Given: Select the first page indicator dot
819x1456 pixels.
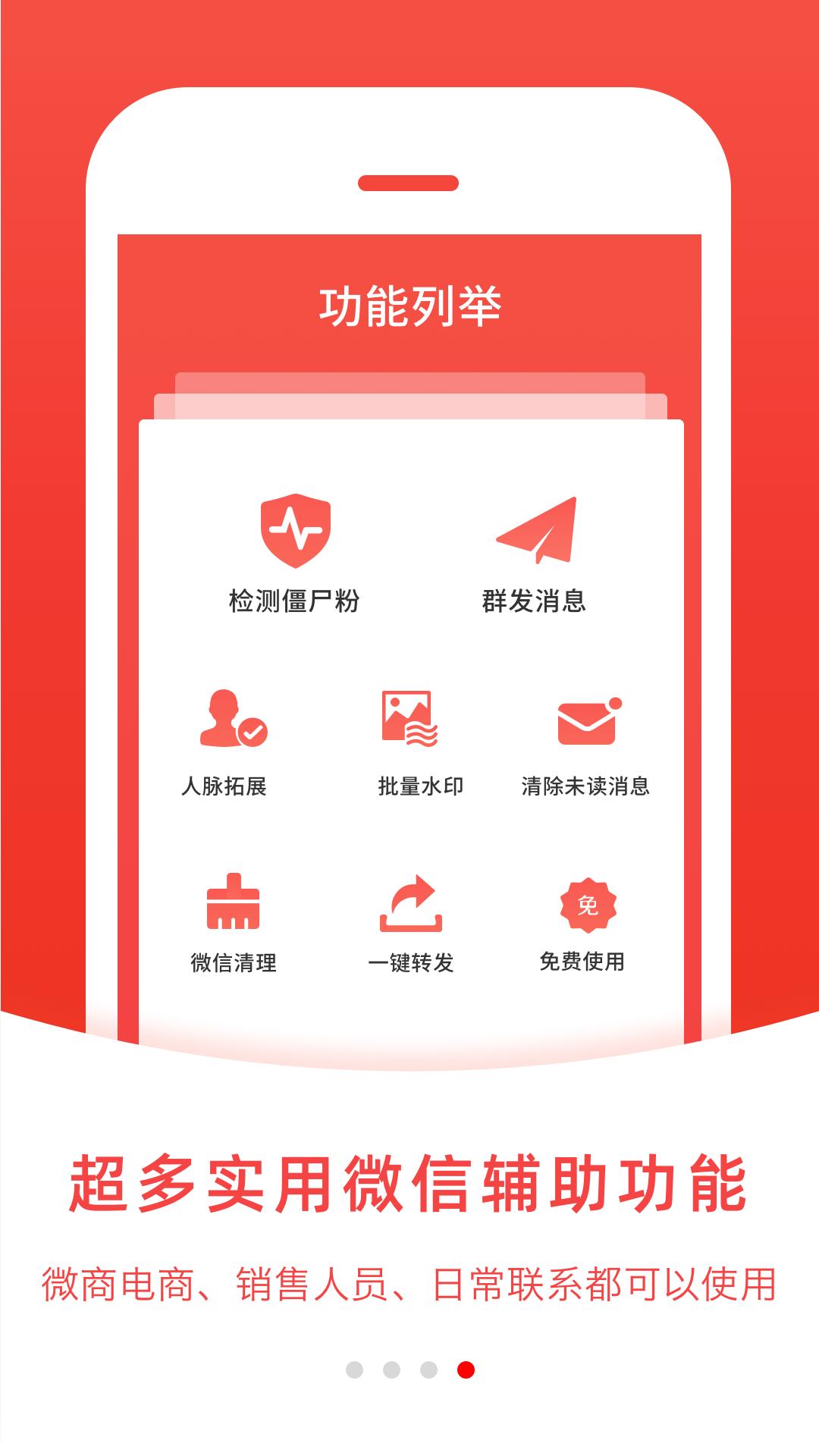Looking at the screenshot, I should (x=354, y=1370).
